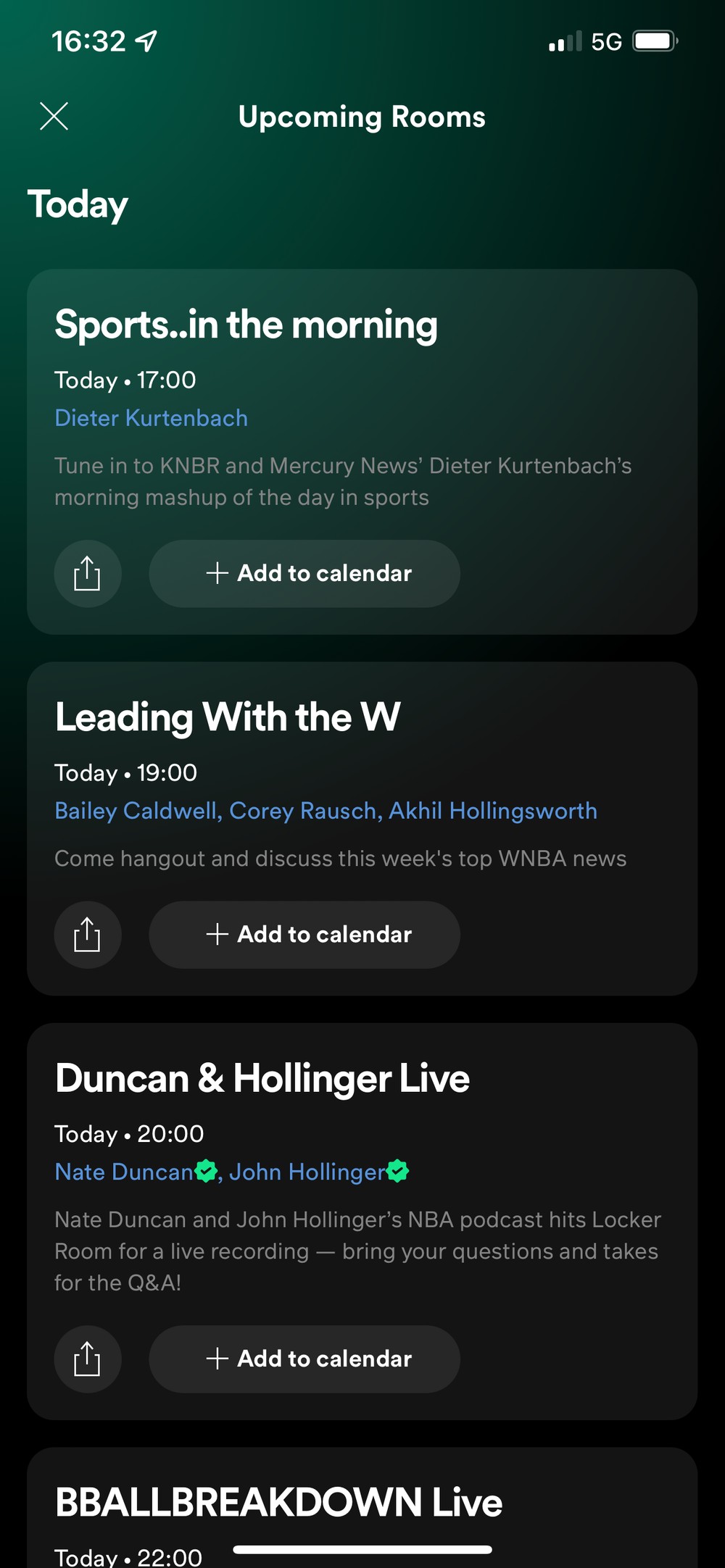Open the BBALLBREAKDOWN Live room card
The width and height of the screenshot is (725, 1568).
[362, 1508]
